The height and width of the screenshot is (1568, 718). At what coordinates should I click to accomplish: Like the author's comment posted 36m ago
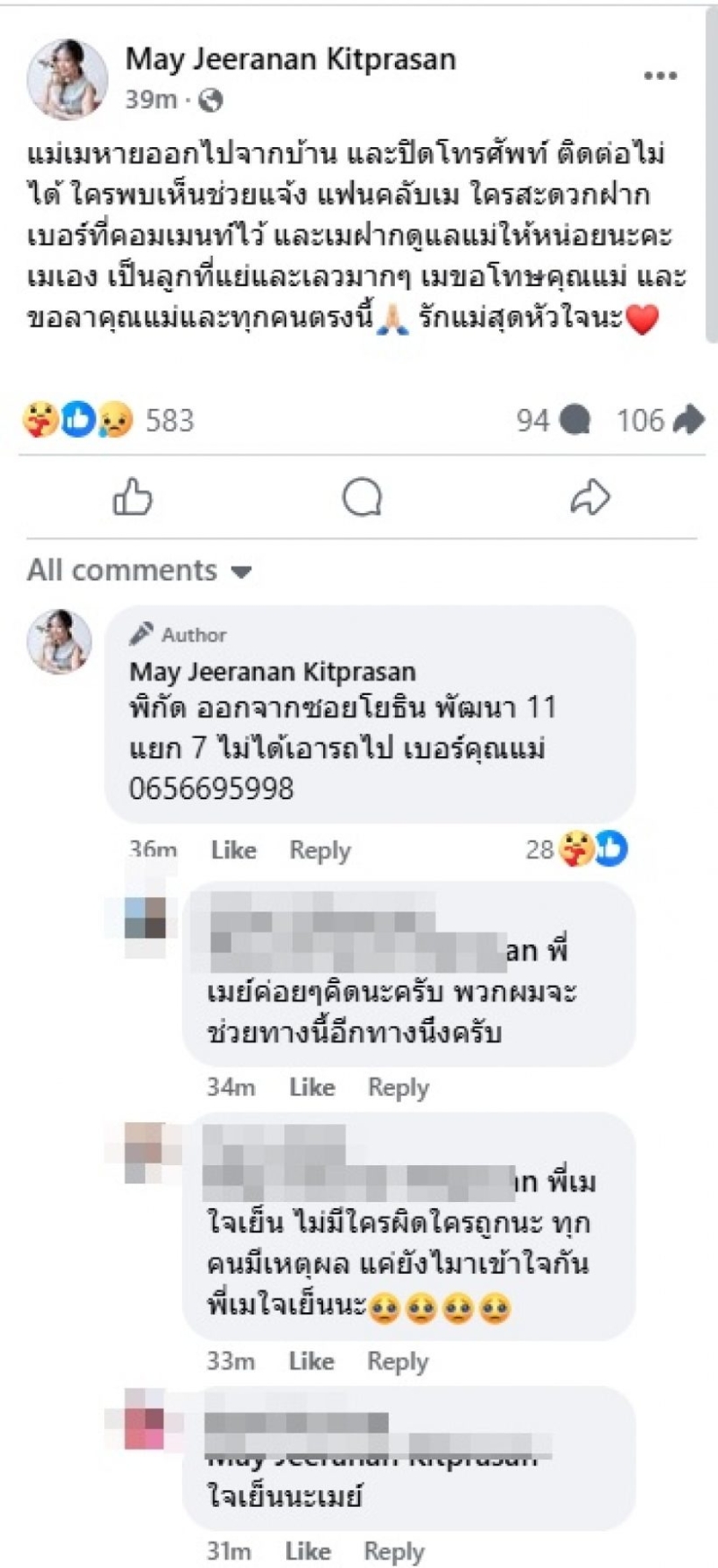(x=233, y=849)
